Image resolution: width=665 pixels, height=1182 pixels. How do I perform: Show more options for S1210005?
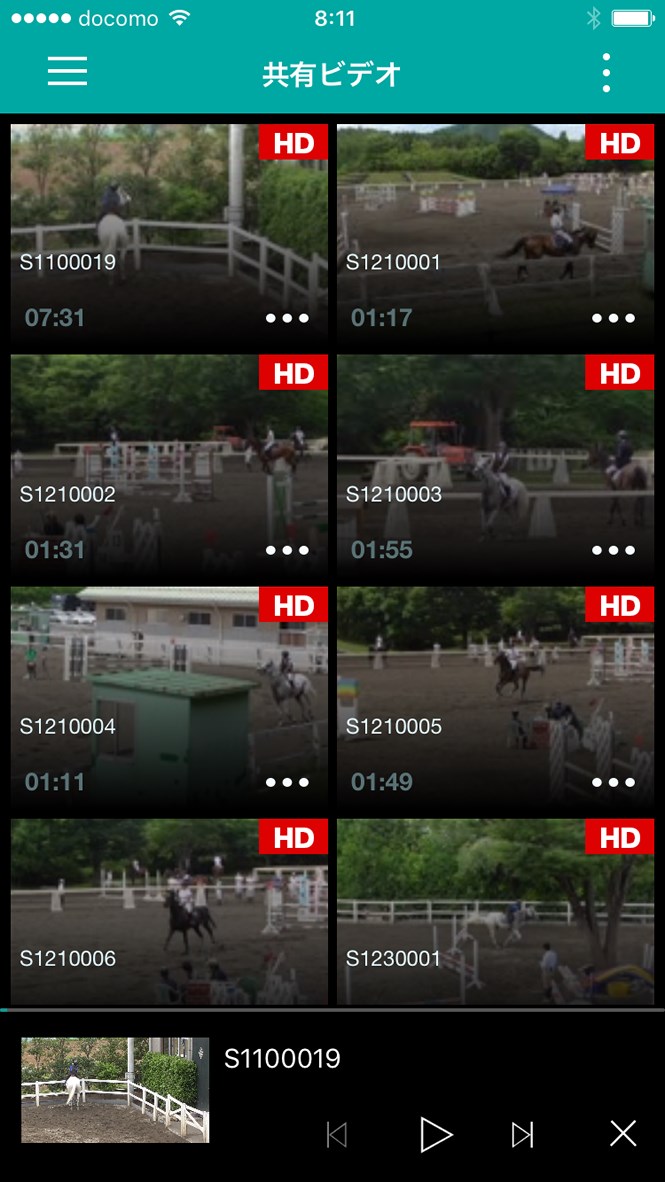613,782
